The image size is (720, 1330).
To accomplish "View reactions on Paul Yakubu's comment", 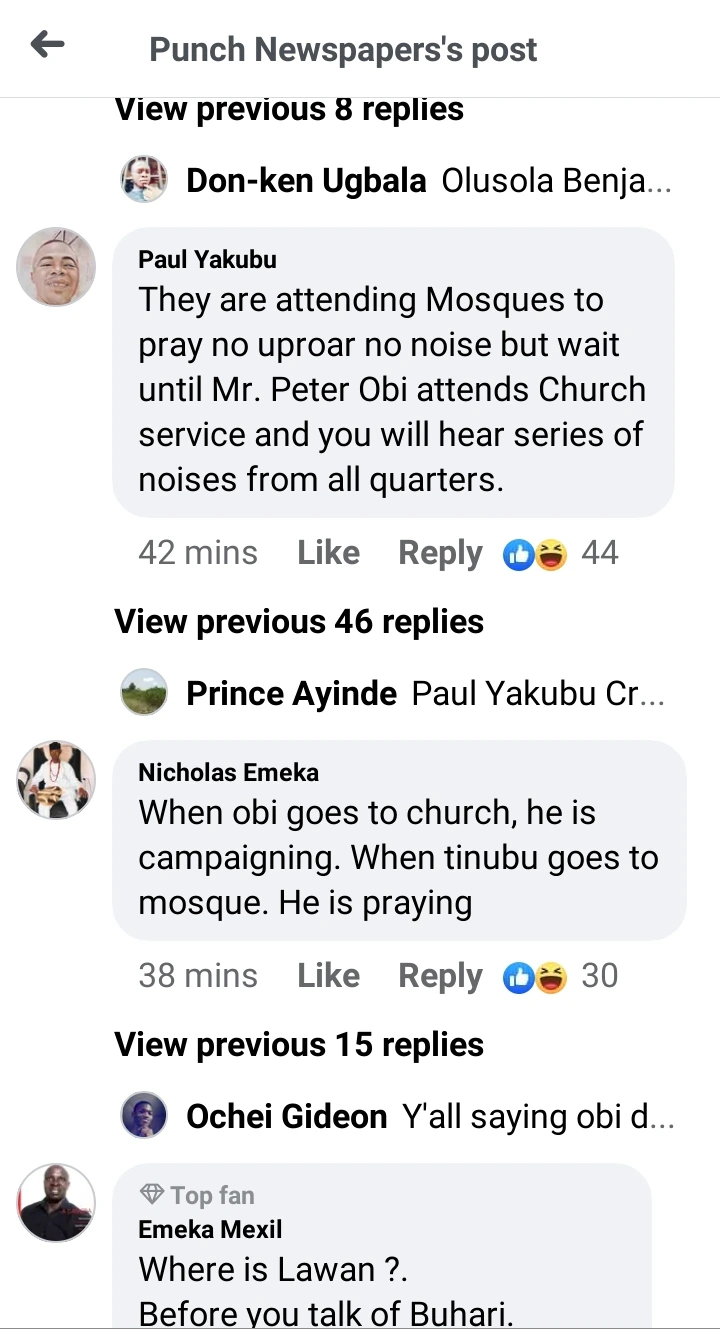I will tap(560, 553).
